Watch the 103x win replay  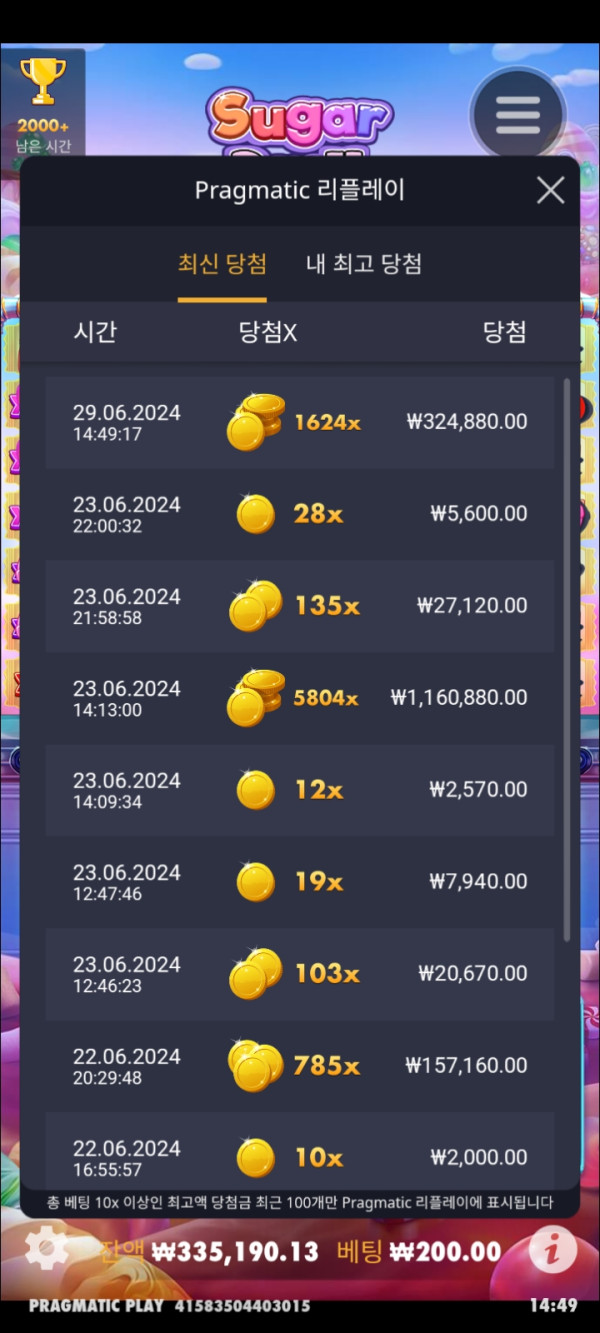pyautogui.click(x=300, y=974)
